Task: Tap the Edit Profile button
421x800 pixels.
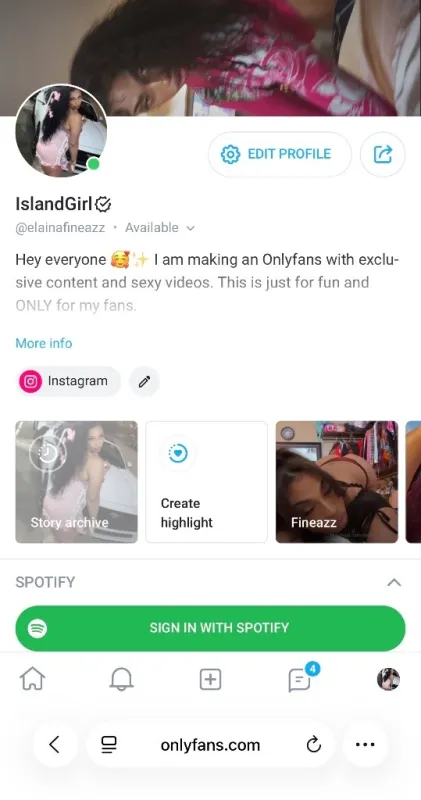Action: (280, 154)
